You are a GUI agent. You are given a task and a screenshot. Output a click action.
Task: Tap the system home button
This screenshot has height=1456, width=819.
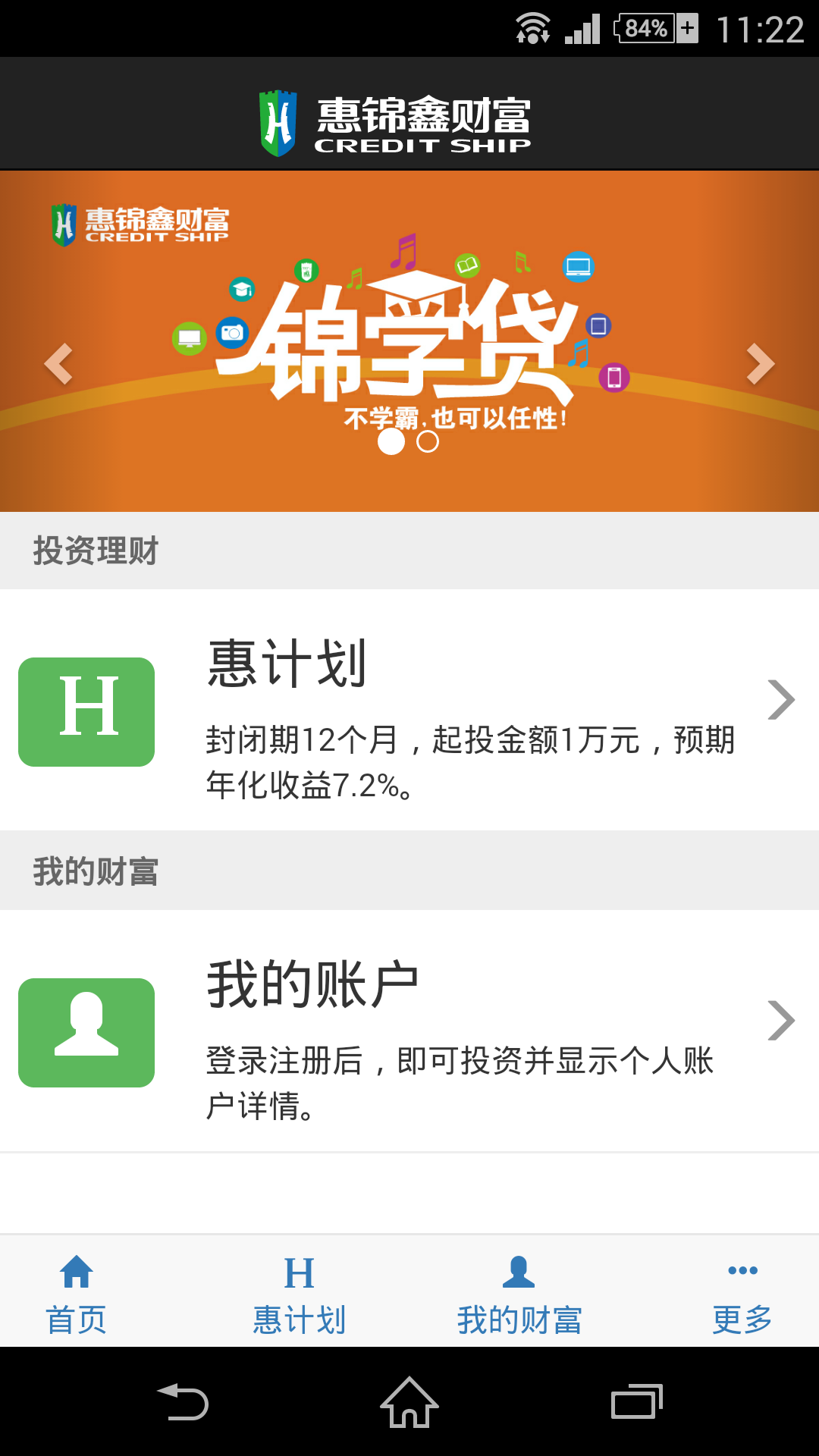click(409, 1402)
